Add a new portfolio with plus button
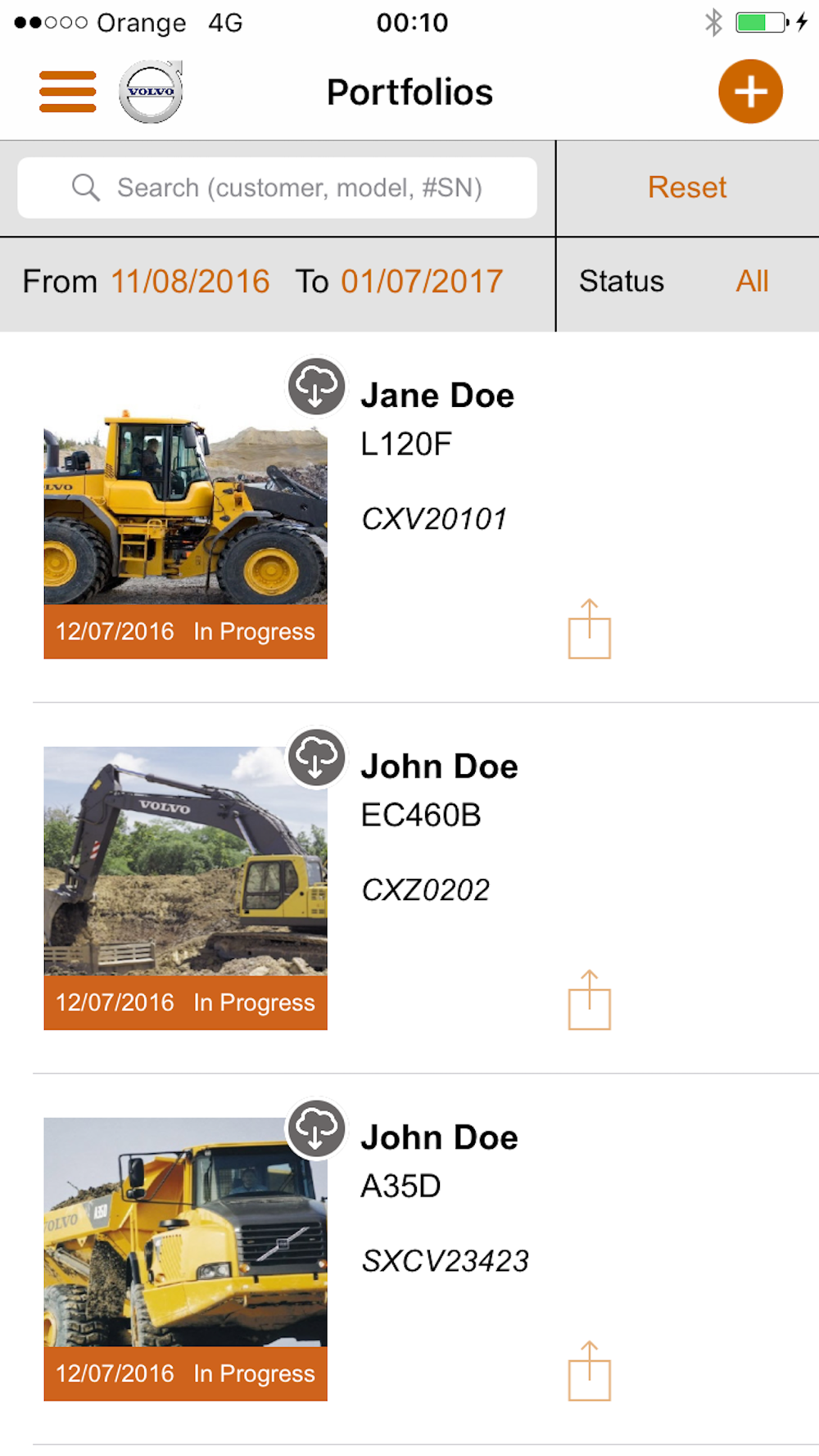This screenshot has width=819, height=1456. click(x=750, y=92)
